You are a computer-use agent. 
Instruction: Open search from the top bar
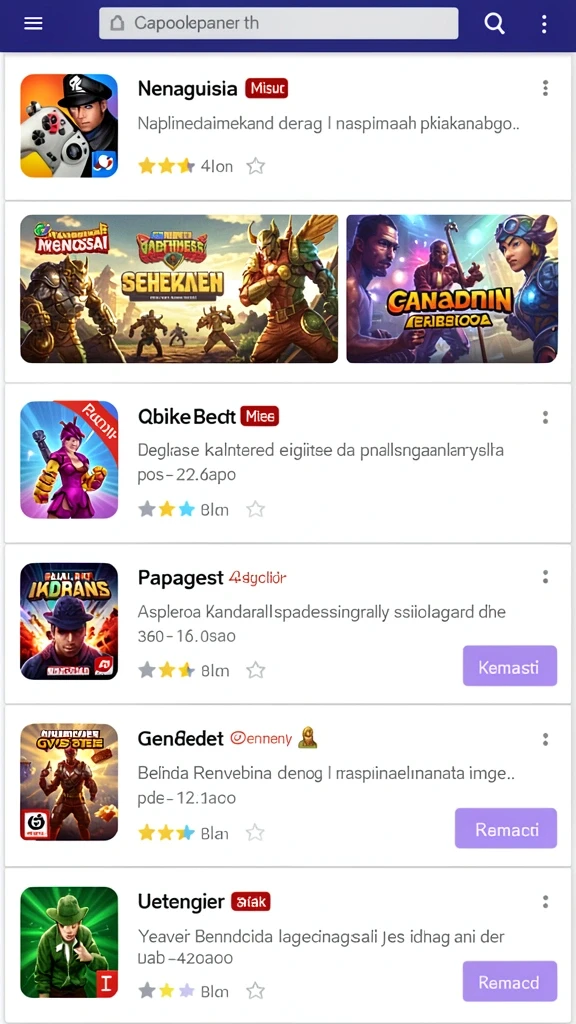[494, 24]
